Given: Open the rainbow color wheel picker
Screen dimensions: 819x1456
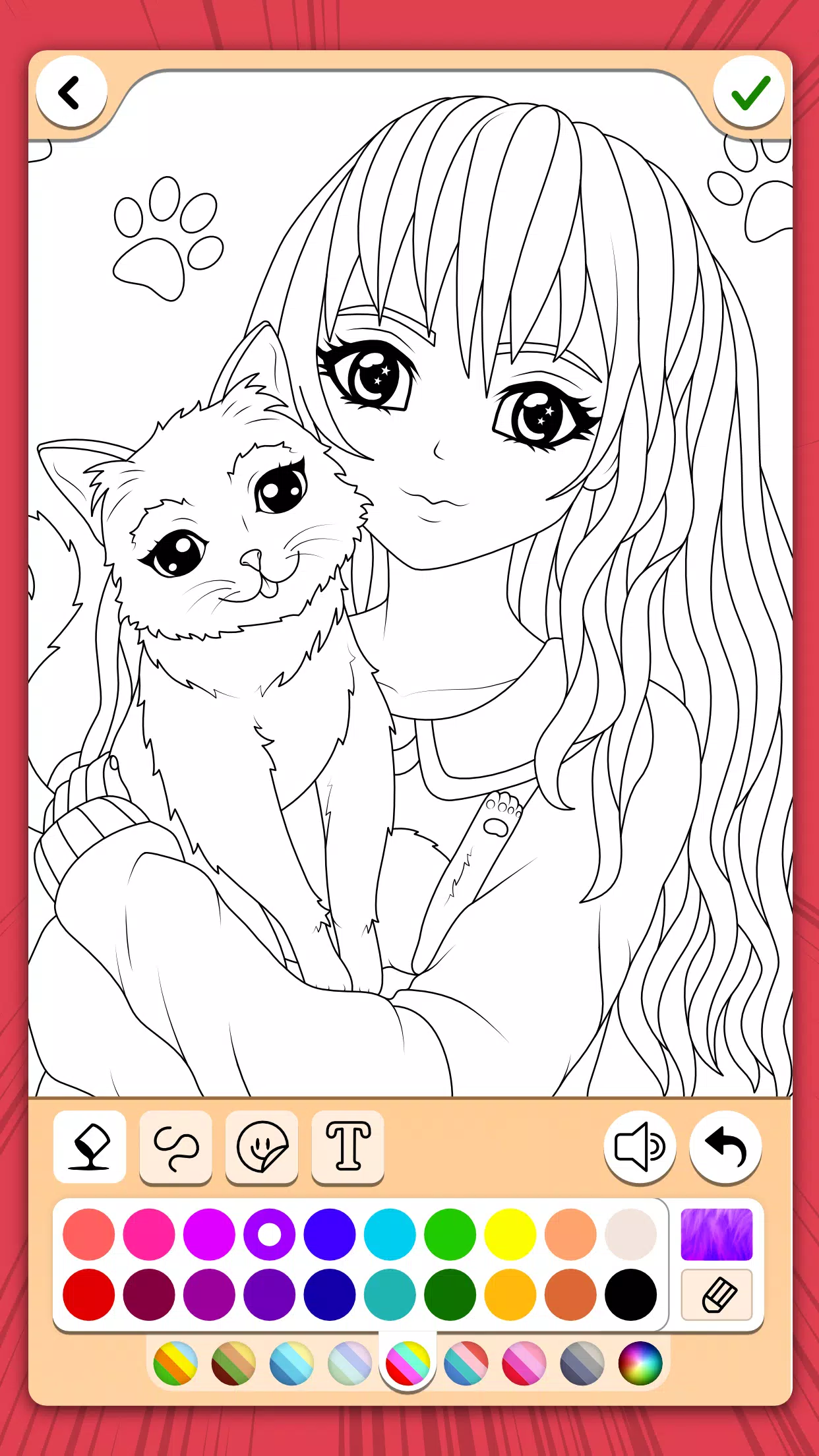Looking at the screenshot, I should point(640,1363).
